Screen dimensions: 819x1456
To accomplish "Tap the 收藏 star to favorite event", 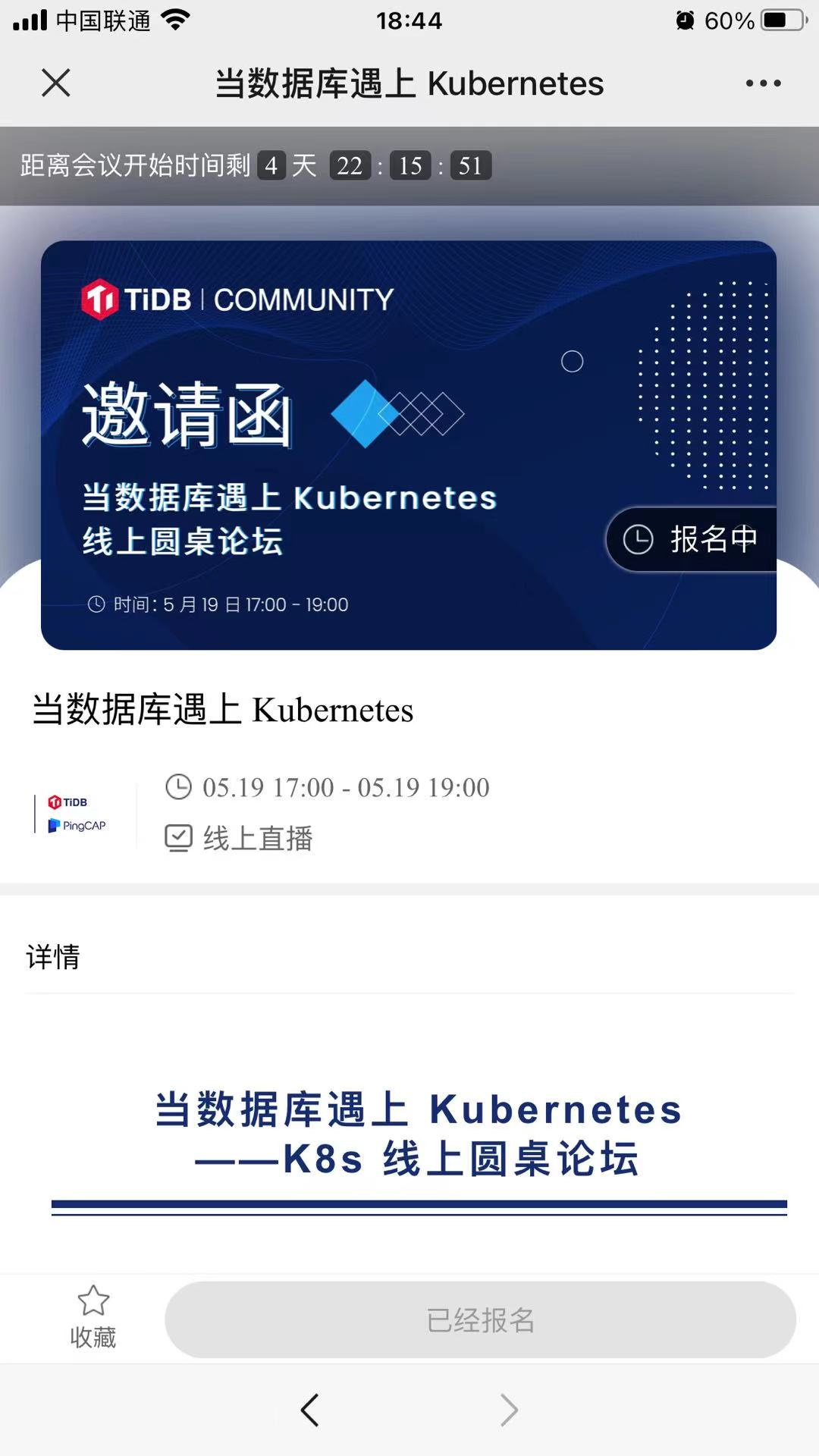I will [x=93, y=1316].
